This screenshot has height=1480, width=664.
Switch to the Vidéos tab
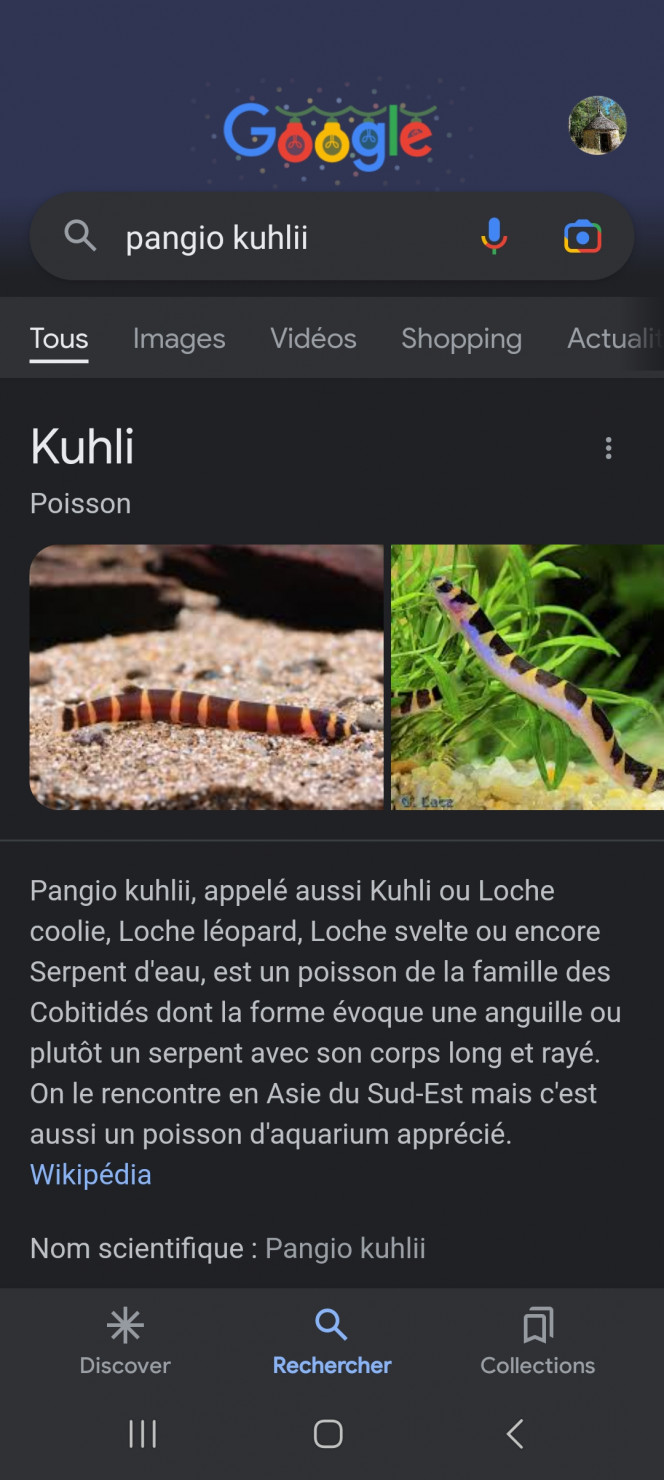click(x=313, y=339)
